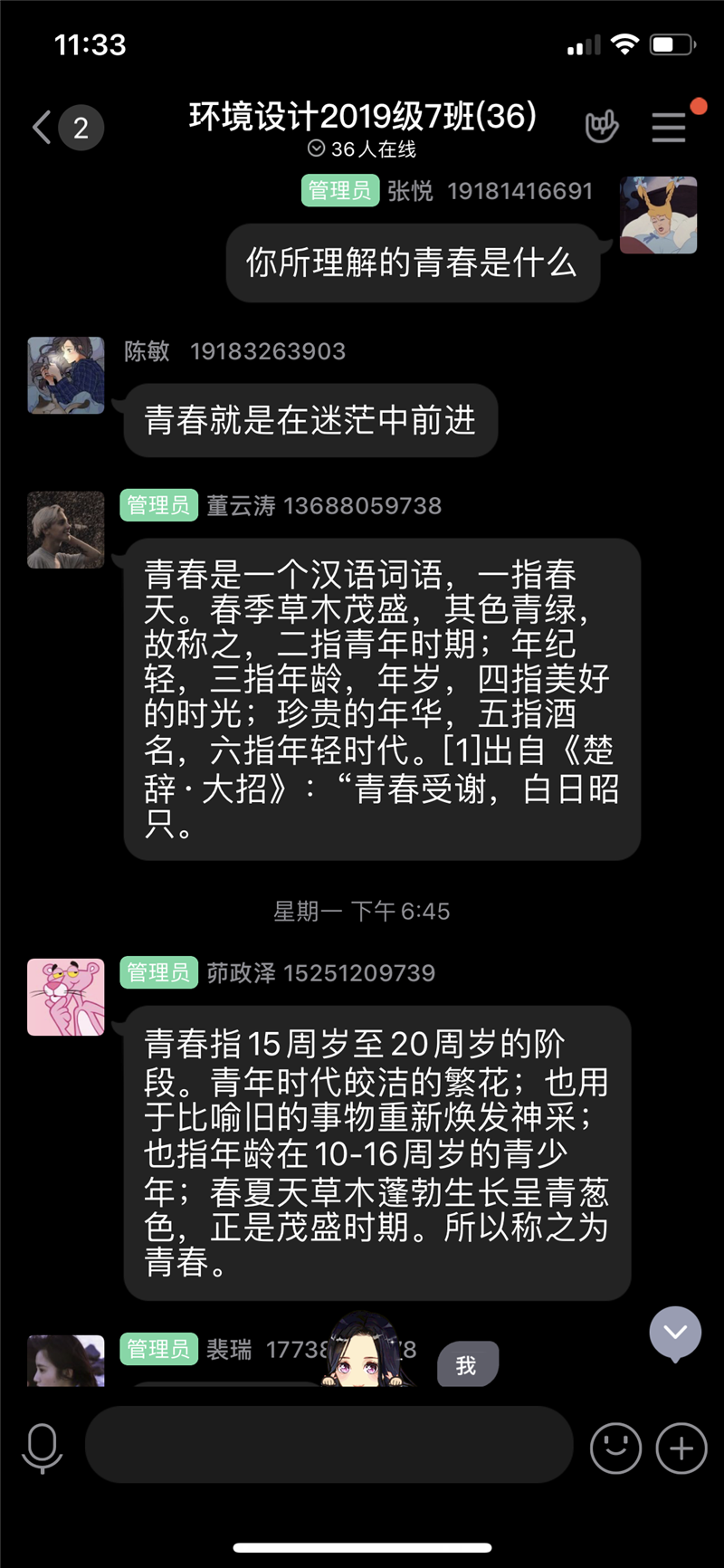Image resolution: width=724 pixels, height=1568 pixels.
Task: Open 张悦's profile avatar
Action: click(658, 215)
